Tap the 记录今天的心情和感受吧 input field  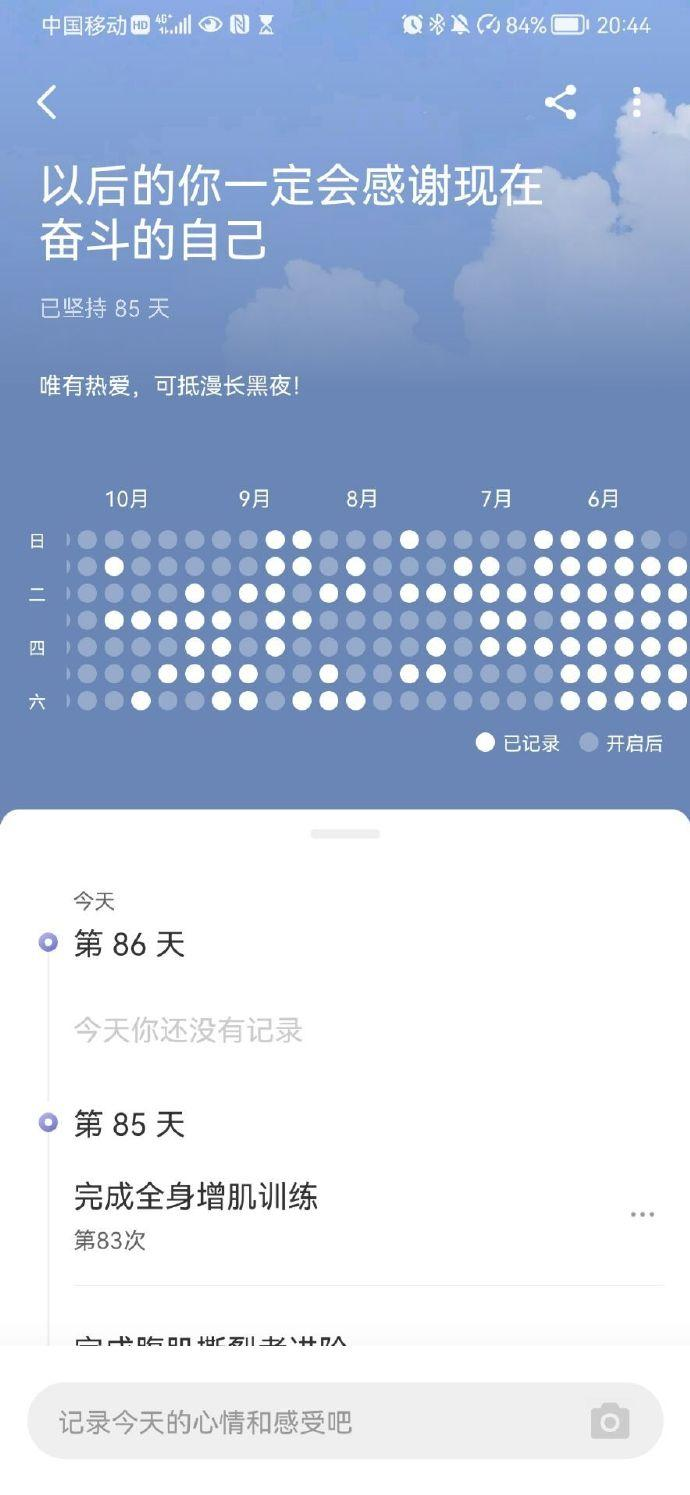[x=300, y=1421]
